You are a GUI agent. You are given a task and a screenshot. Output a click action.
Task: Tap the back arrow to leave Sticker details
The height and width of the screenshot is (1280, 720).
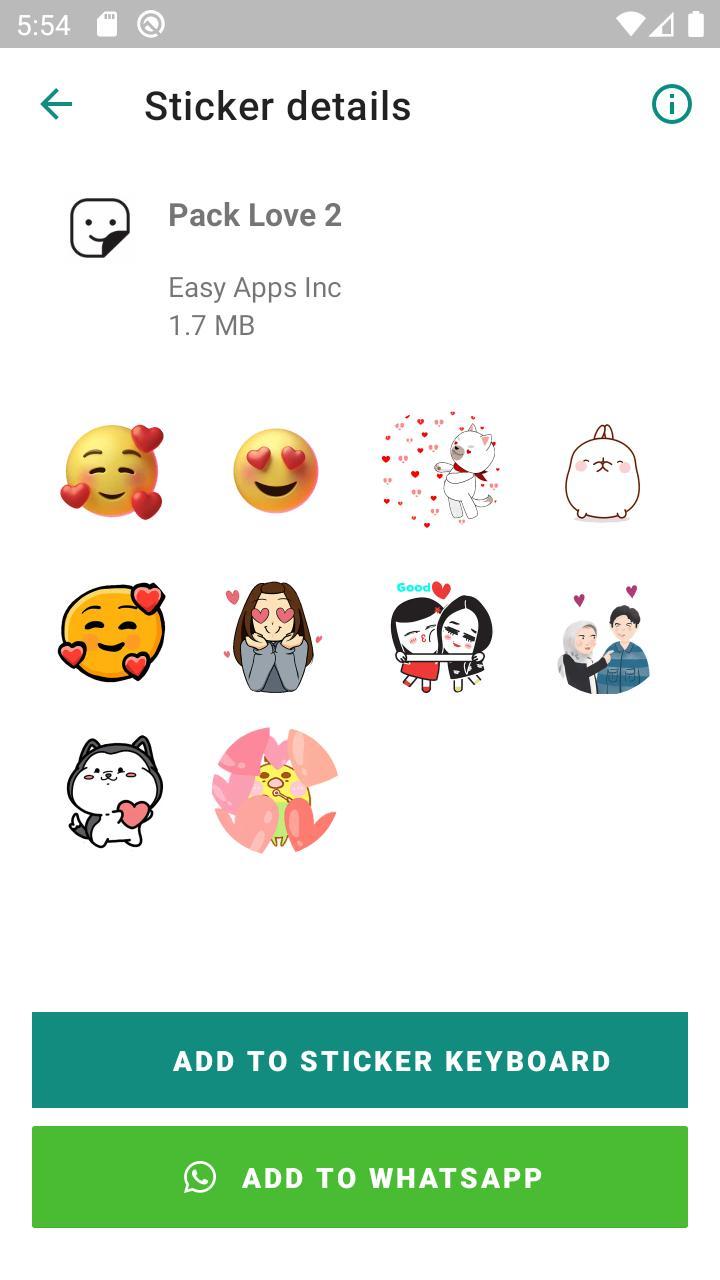coord(57,103)
